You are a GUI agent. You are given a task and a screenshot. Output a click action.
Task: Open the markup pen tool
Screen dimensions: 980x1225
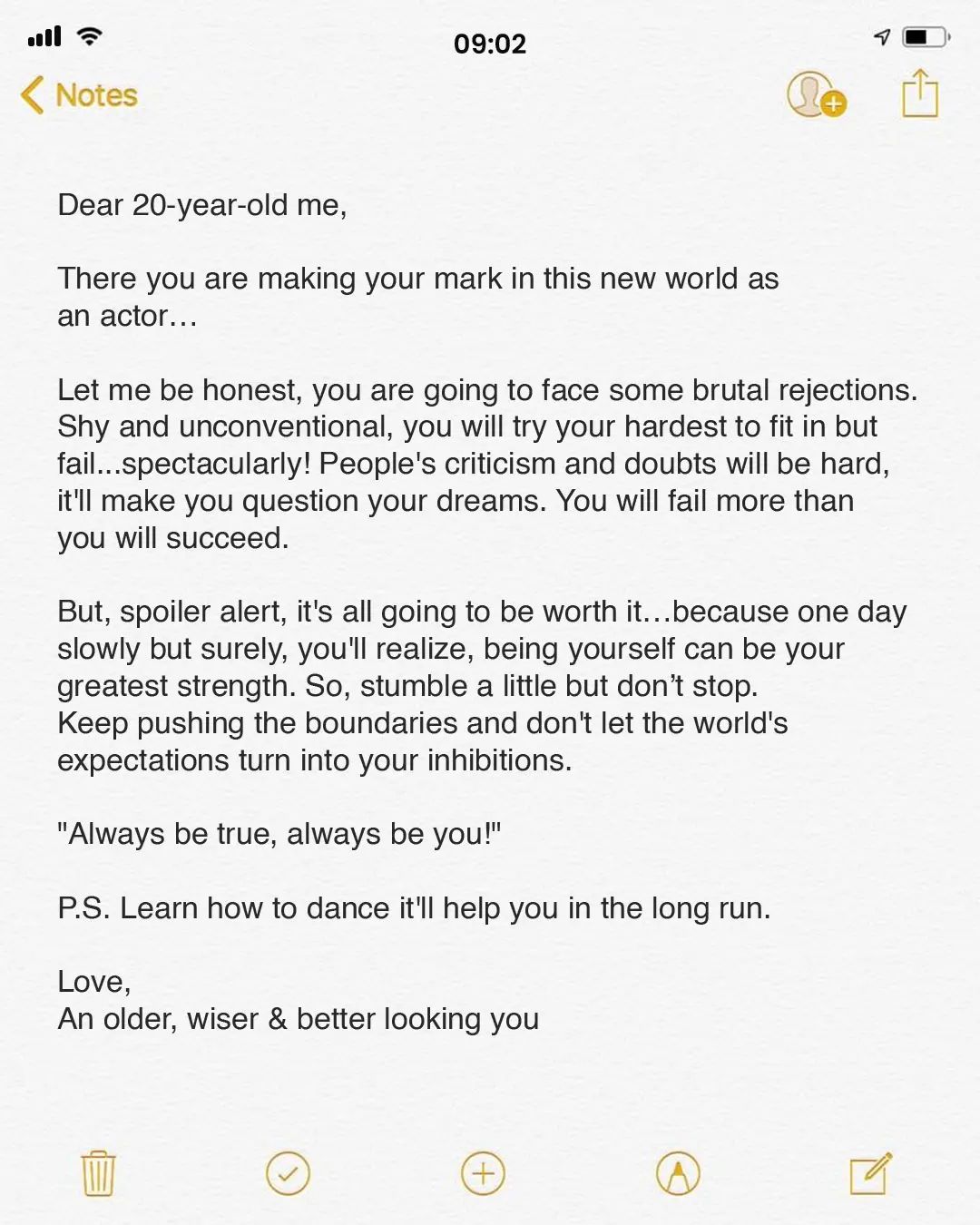tap(678, 1173)
